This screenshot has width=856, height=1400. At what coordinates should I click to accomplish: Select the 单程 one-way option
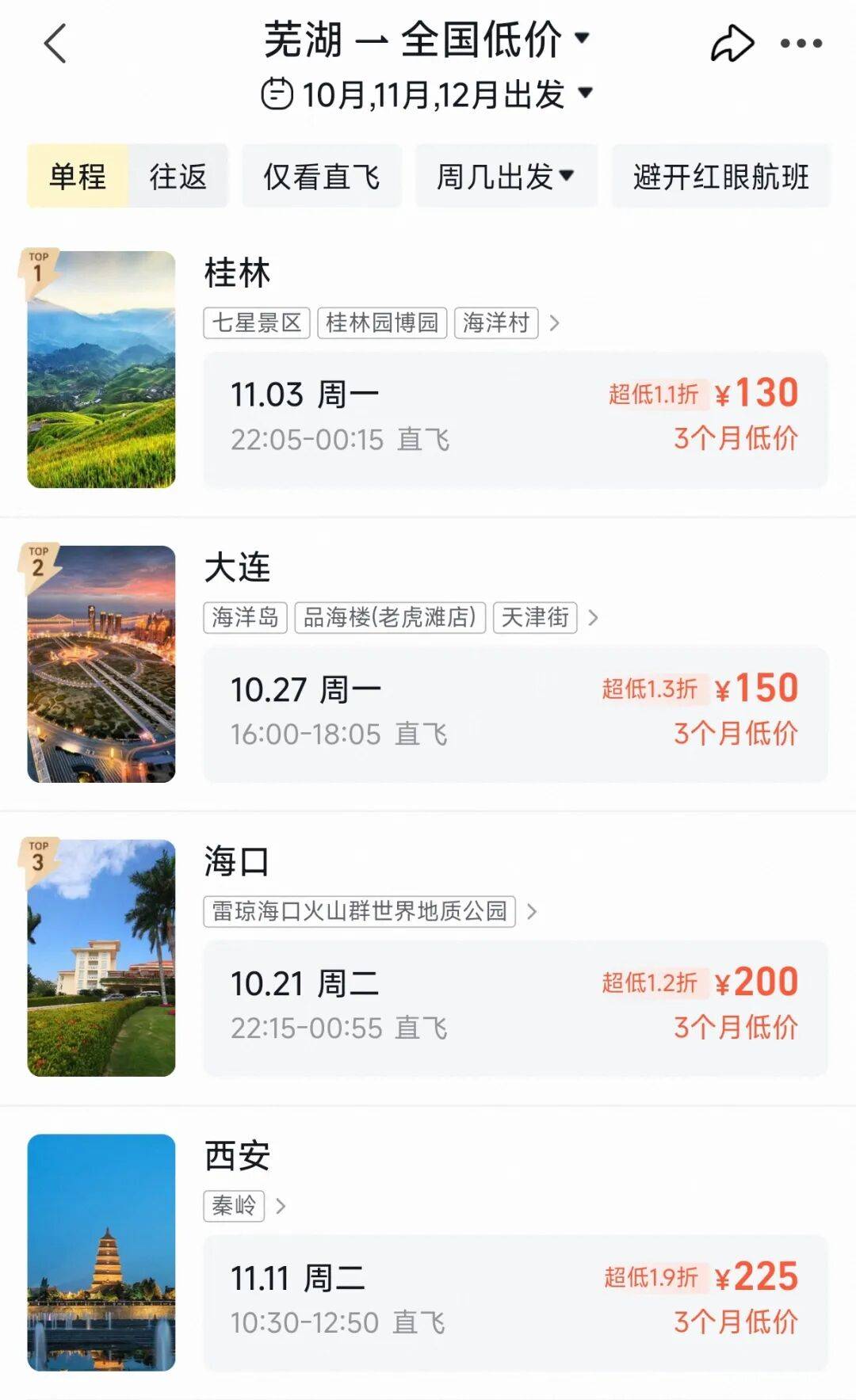coord(78,176)
